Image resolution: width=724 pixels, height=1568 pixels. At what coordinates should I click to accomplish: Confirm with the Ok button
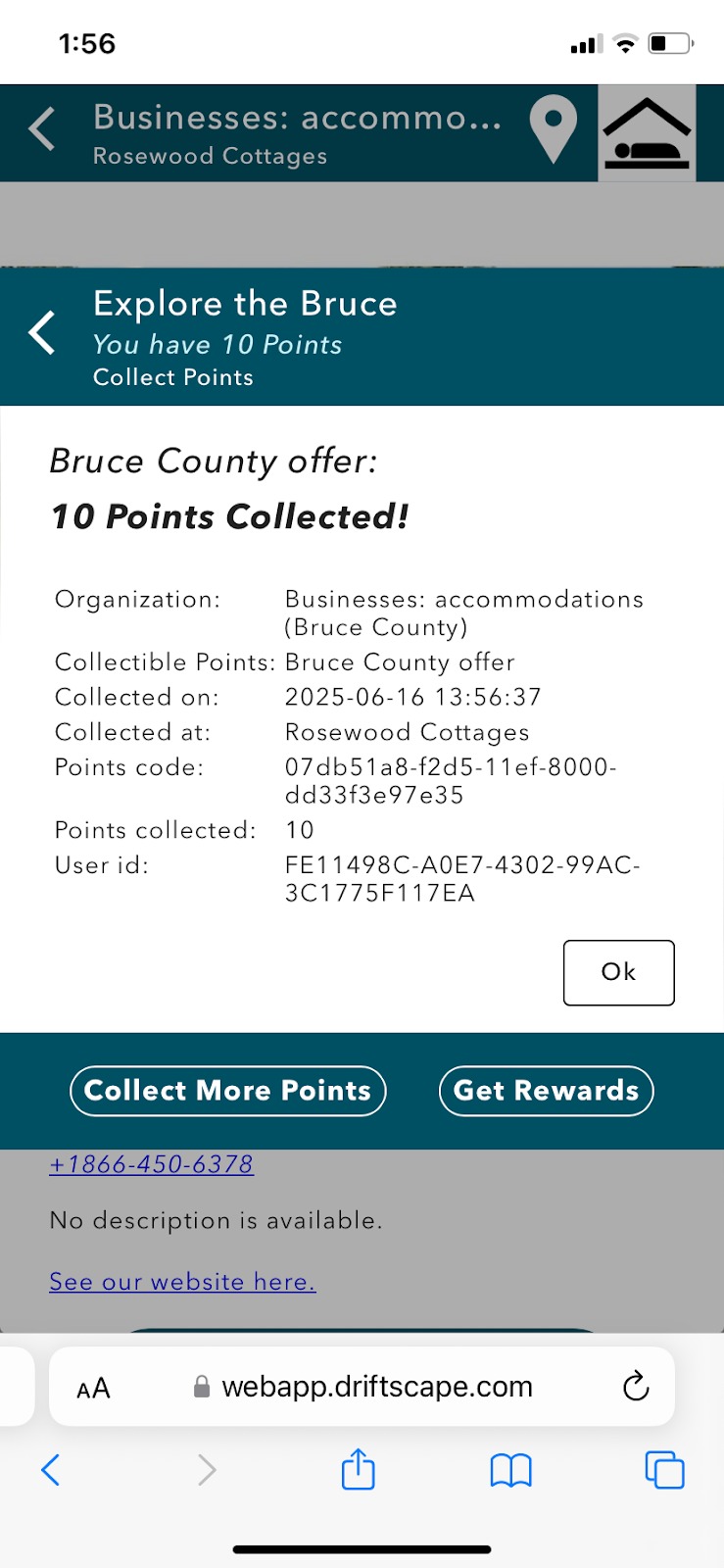click(x=618, y=972)
